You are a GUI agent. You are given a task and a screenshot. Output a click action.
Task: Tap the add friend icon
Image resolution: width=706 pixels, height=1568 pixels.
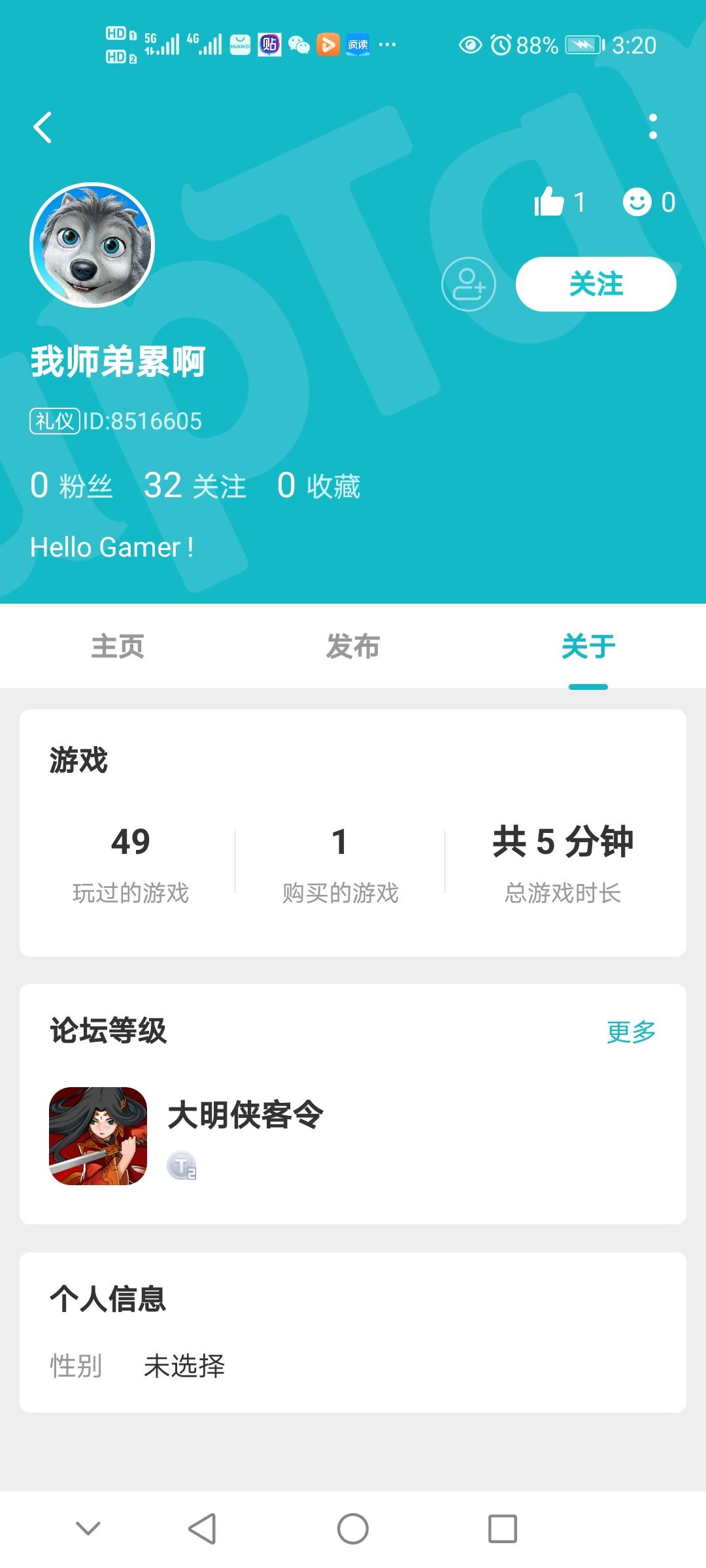[468, 284]
